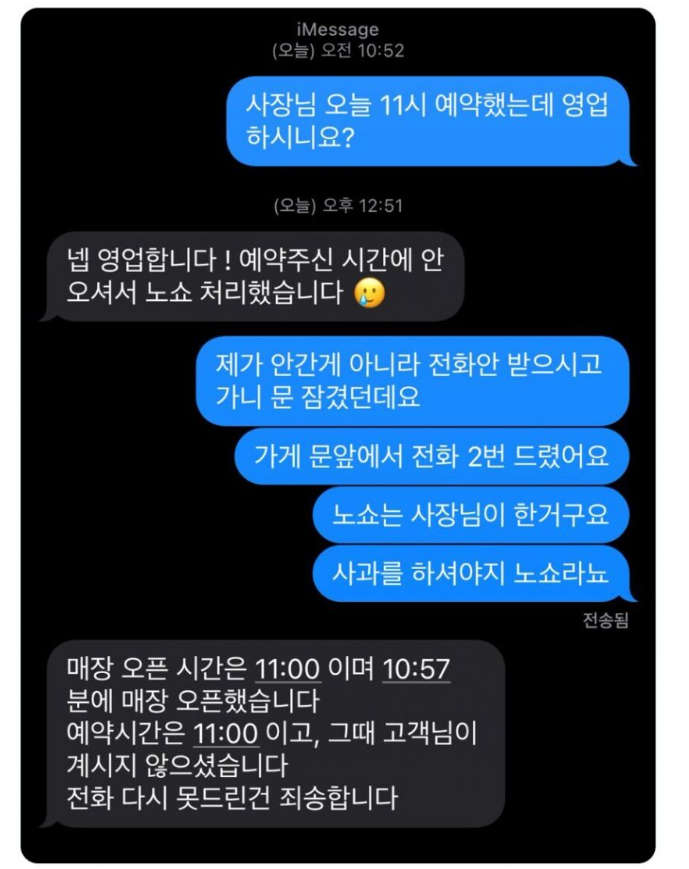Tap the underlined 10:57 time link
Screen dimensions: 689x869
[x=416, y=669]
